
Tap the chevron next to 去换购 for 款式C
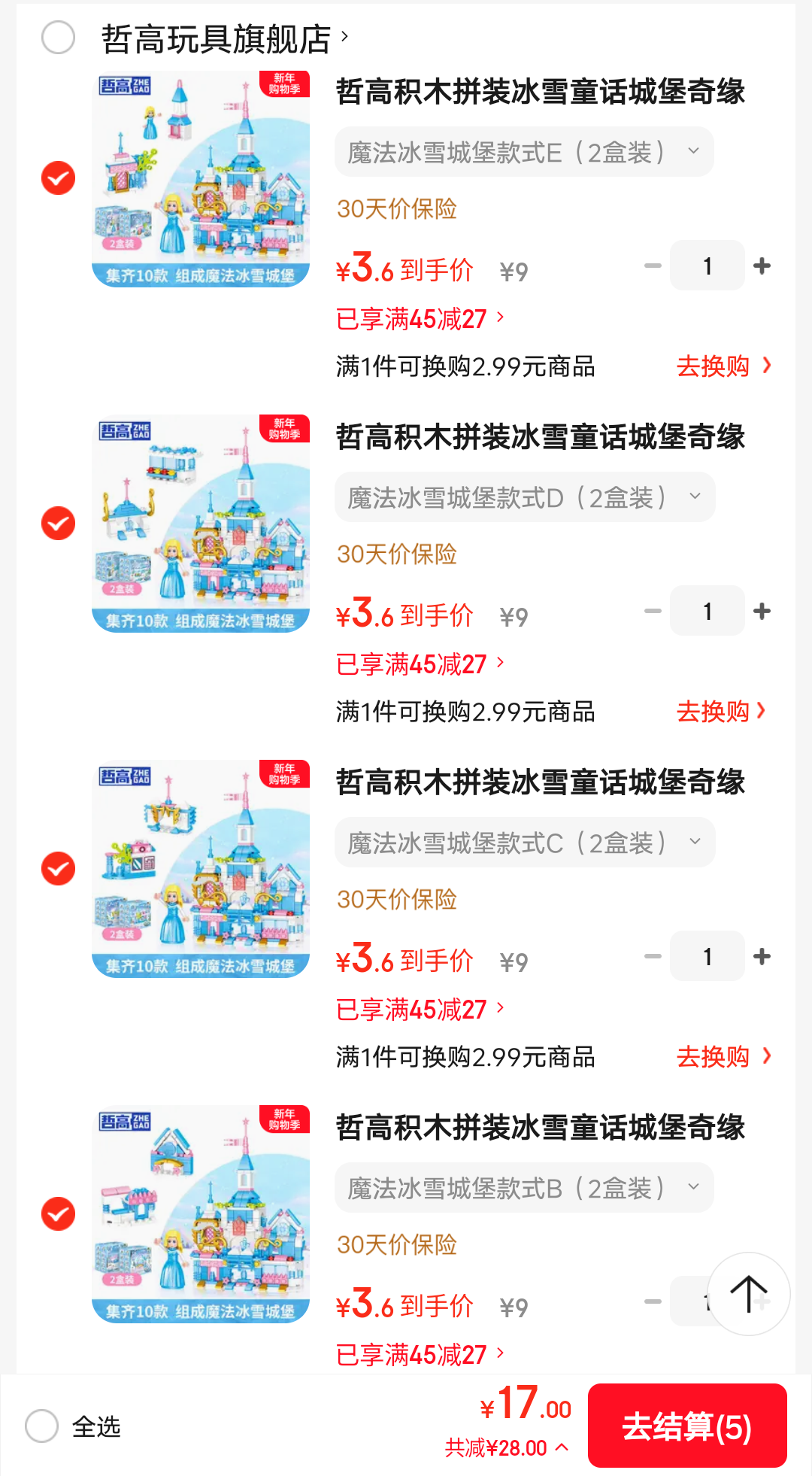766,1057
